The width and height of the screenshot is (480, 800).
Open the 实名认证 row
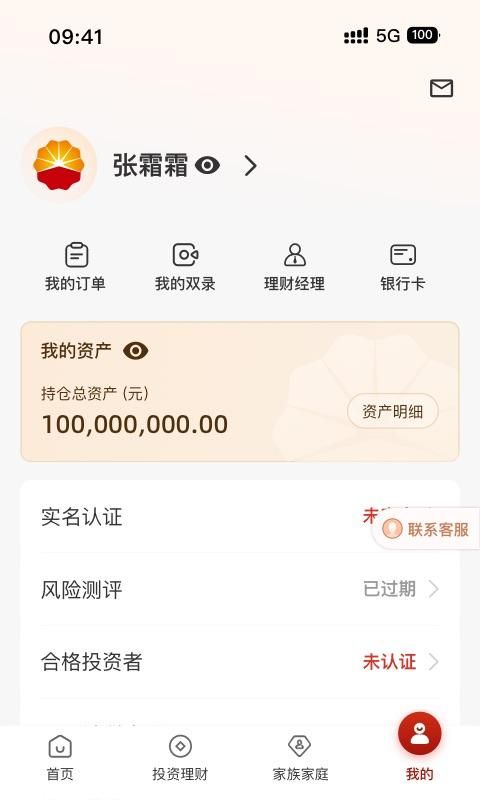pos(240,516)
